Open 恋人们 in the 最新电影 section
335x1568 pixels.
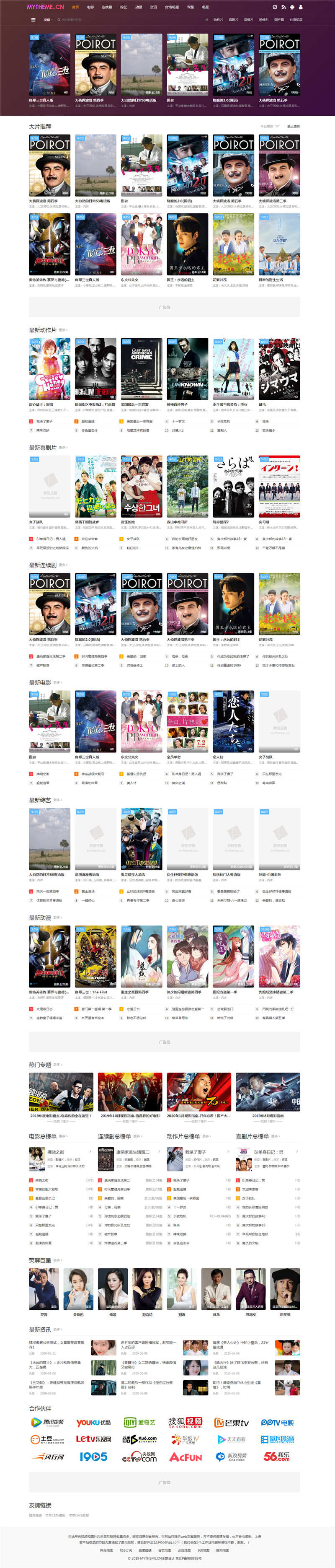234,721
